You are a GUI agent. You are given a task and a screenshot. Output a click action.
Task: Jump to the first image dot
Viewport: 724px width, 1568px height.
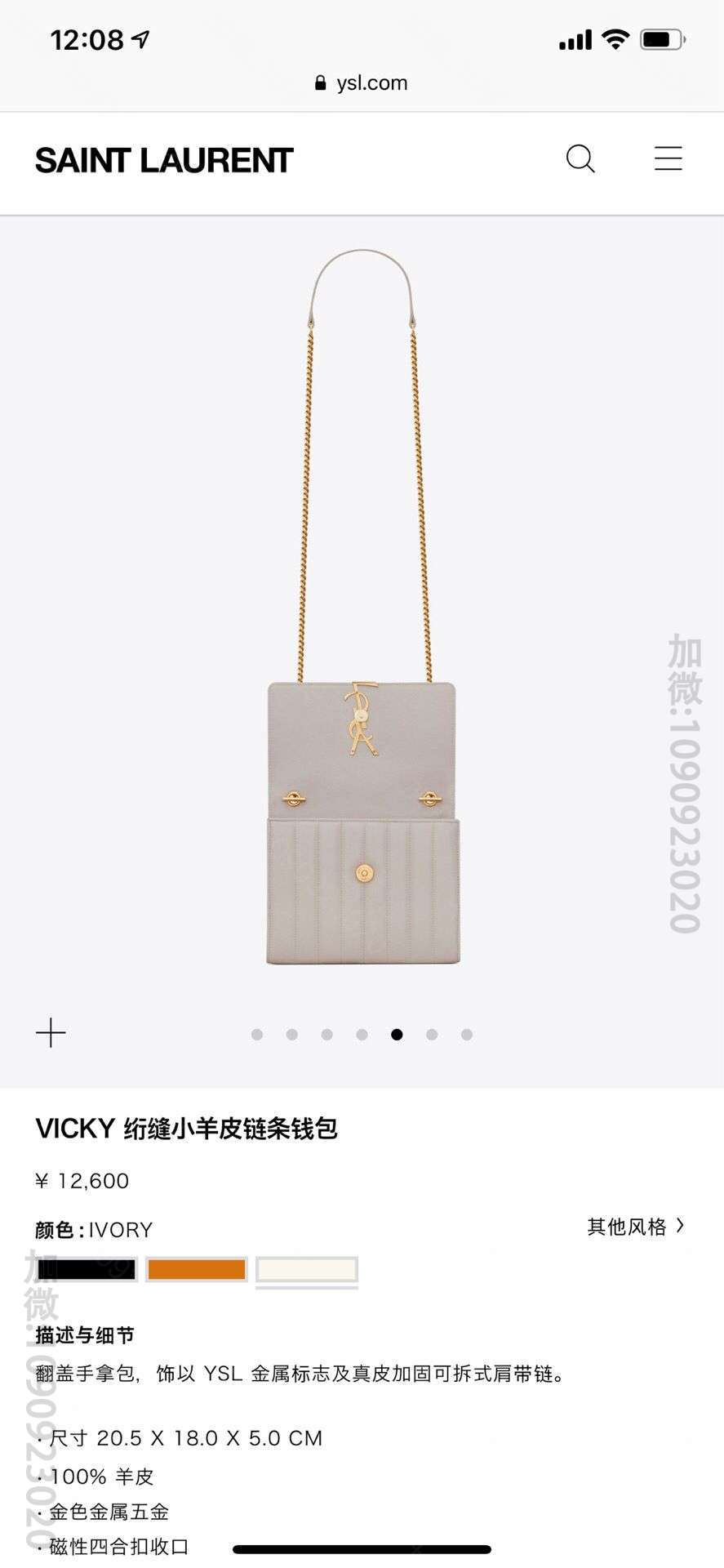(x=257, y=1035)
